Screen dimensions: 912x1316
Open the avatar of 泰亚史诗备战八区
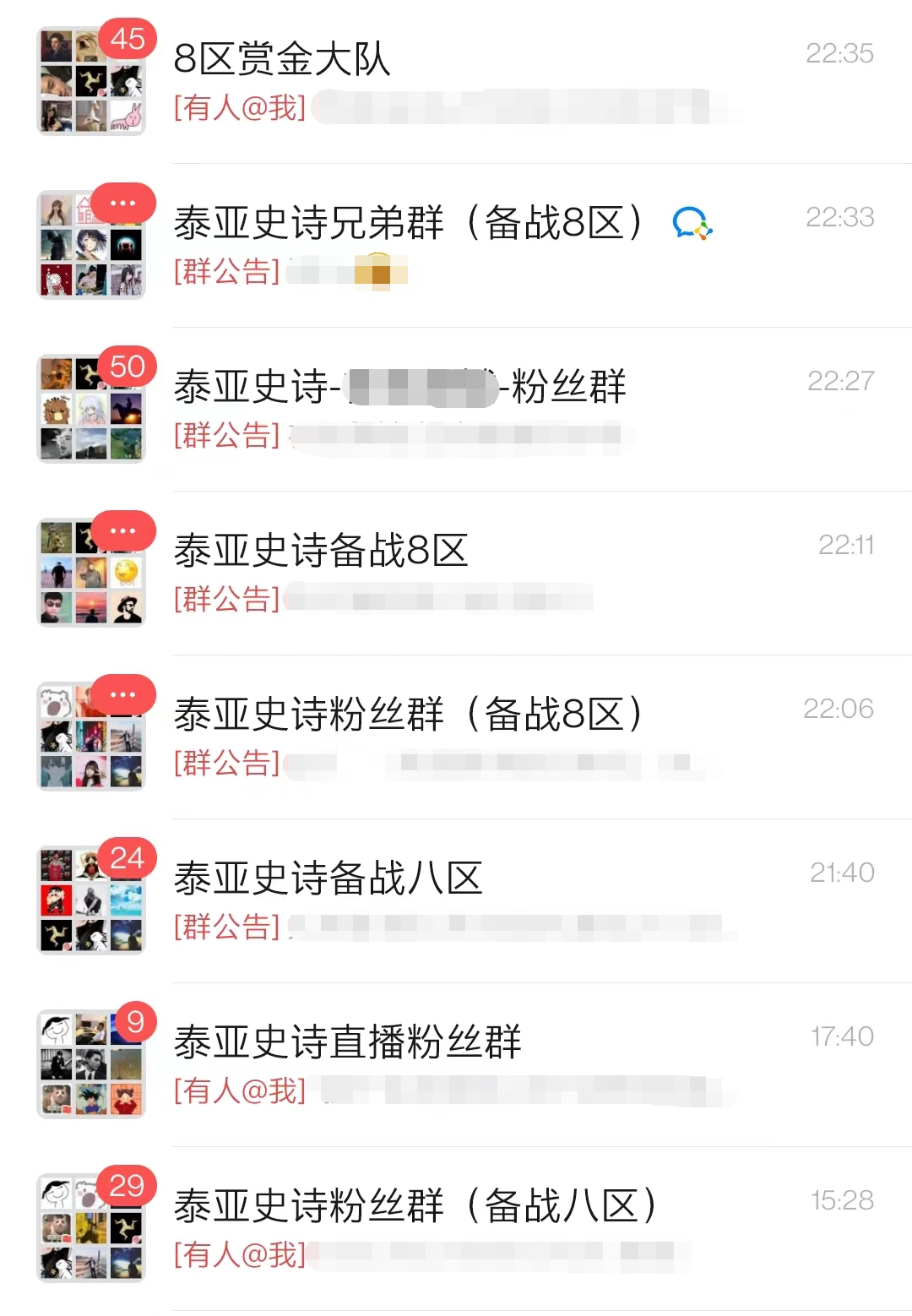90,897
